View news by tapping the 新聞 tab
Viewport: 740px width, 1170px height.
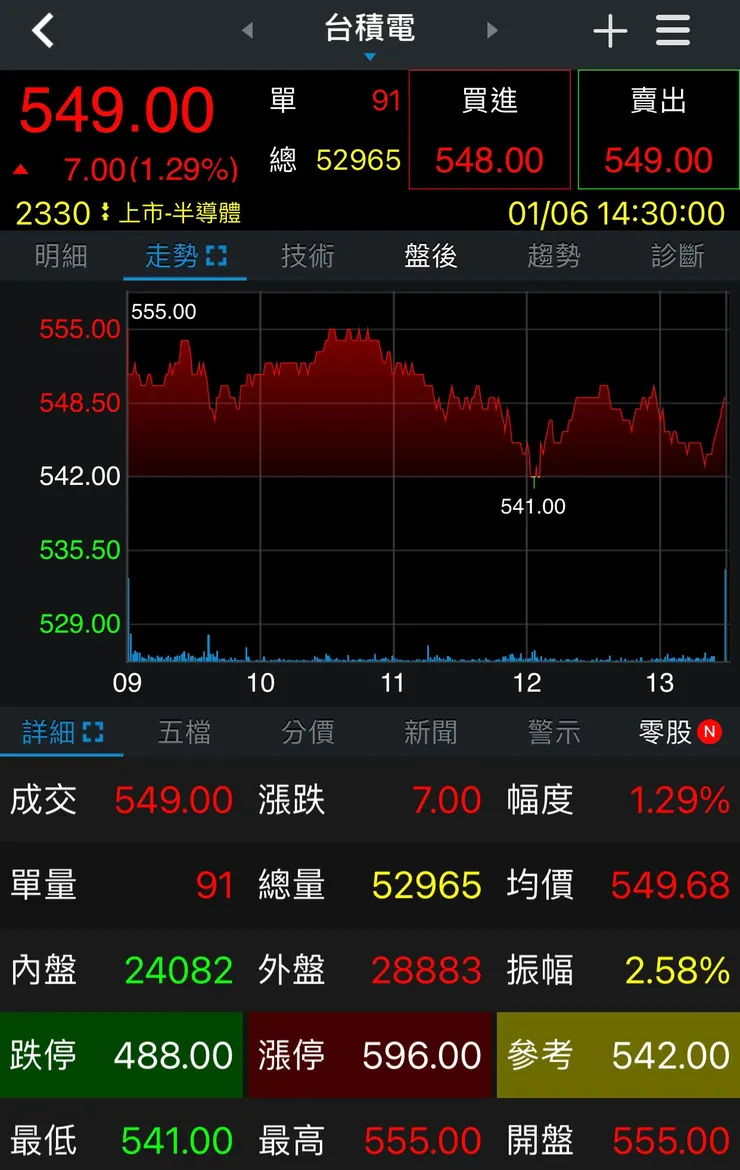[431, 732]
